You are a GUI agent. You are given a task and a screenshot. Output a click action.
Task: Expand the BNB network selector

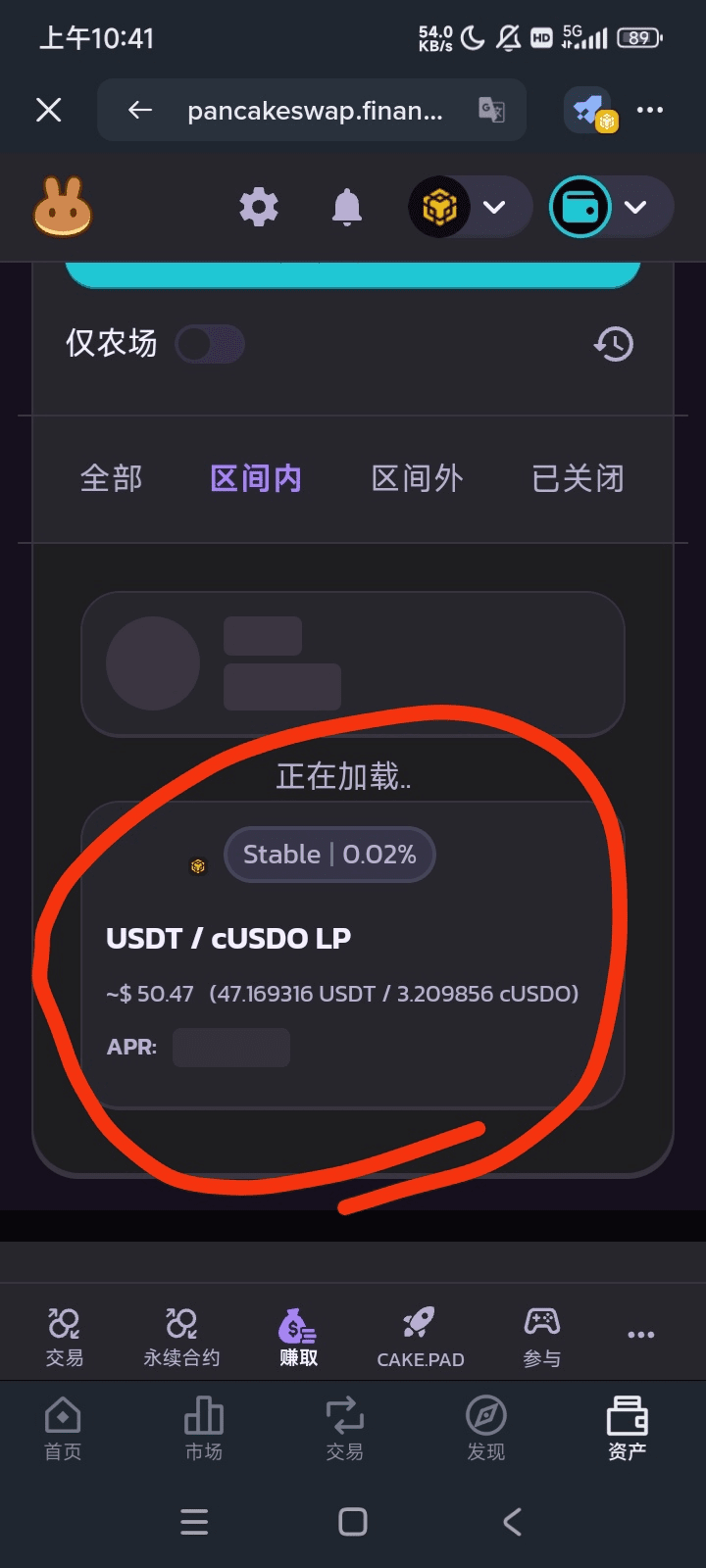[469, 208]
